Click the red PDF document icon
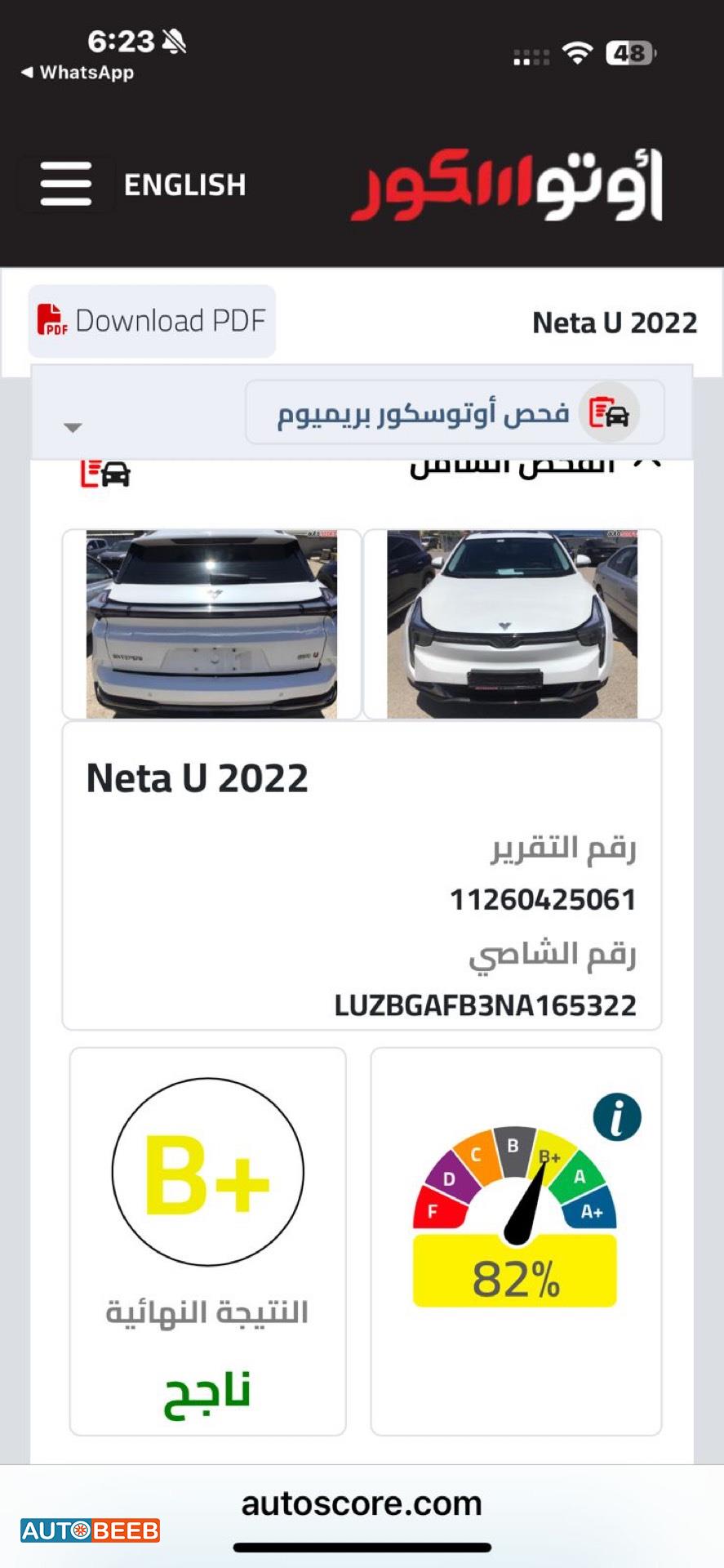Image resolution: width=724 pixels, height=1568 pixels. (x=51, y=320)
